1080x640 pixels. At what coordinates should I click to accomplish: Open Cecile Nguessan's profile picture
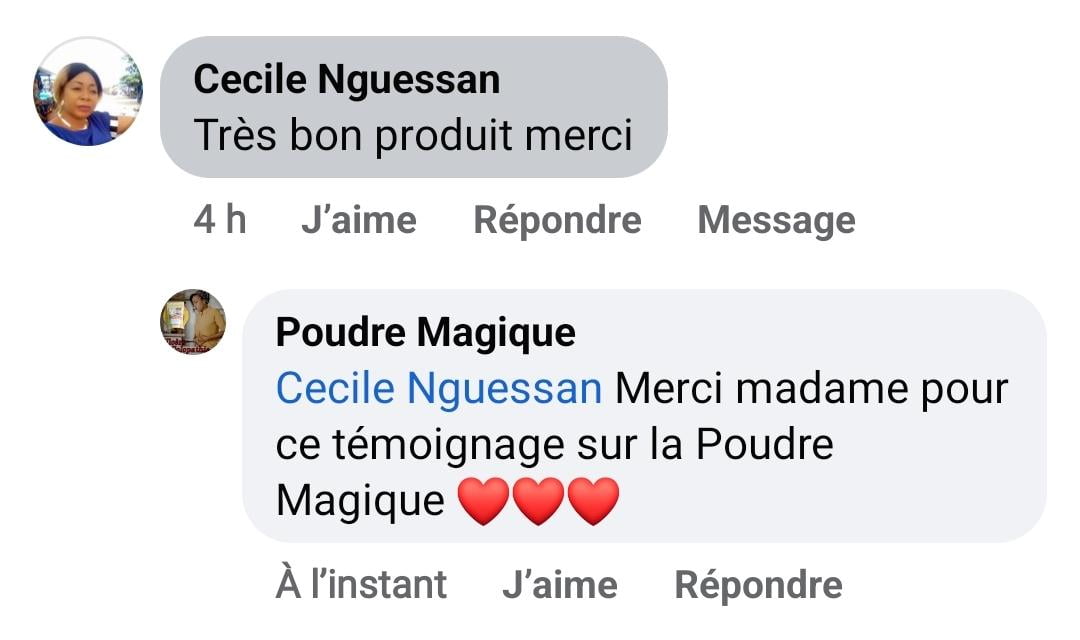[88, 92]
